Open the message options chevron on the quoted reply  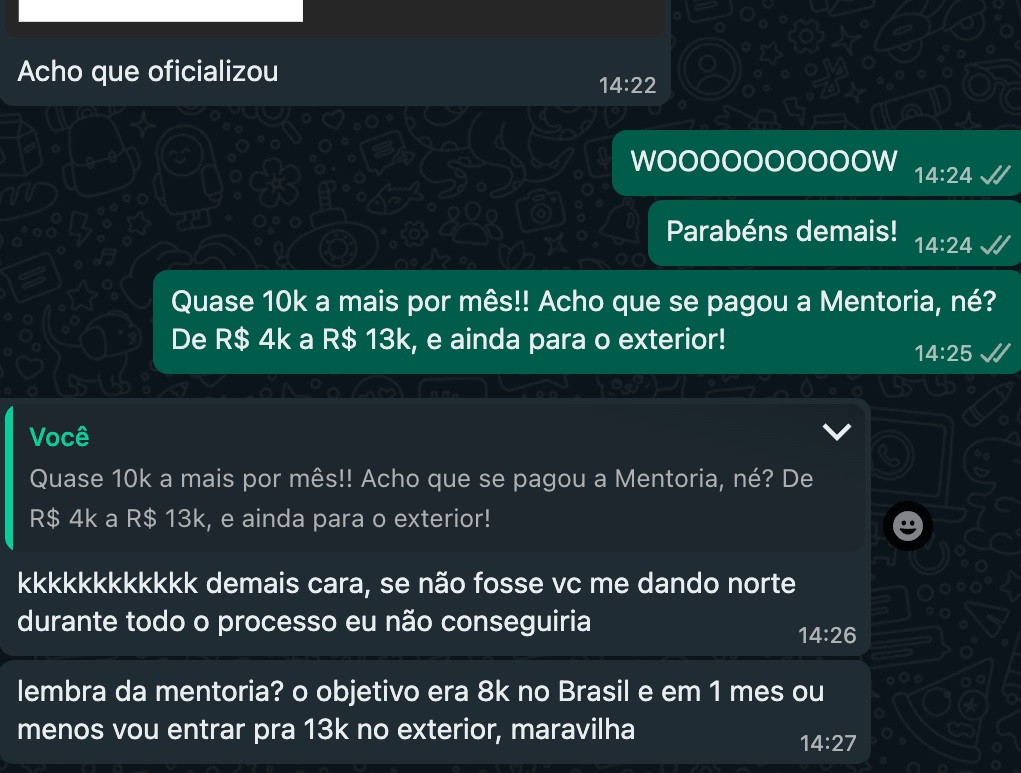[836, 432]
